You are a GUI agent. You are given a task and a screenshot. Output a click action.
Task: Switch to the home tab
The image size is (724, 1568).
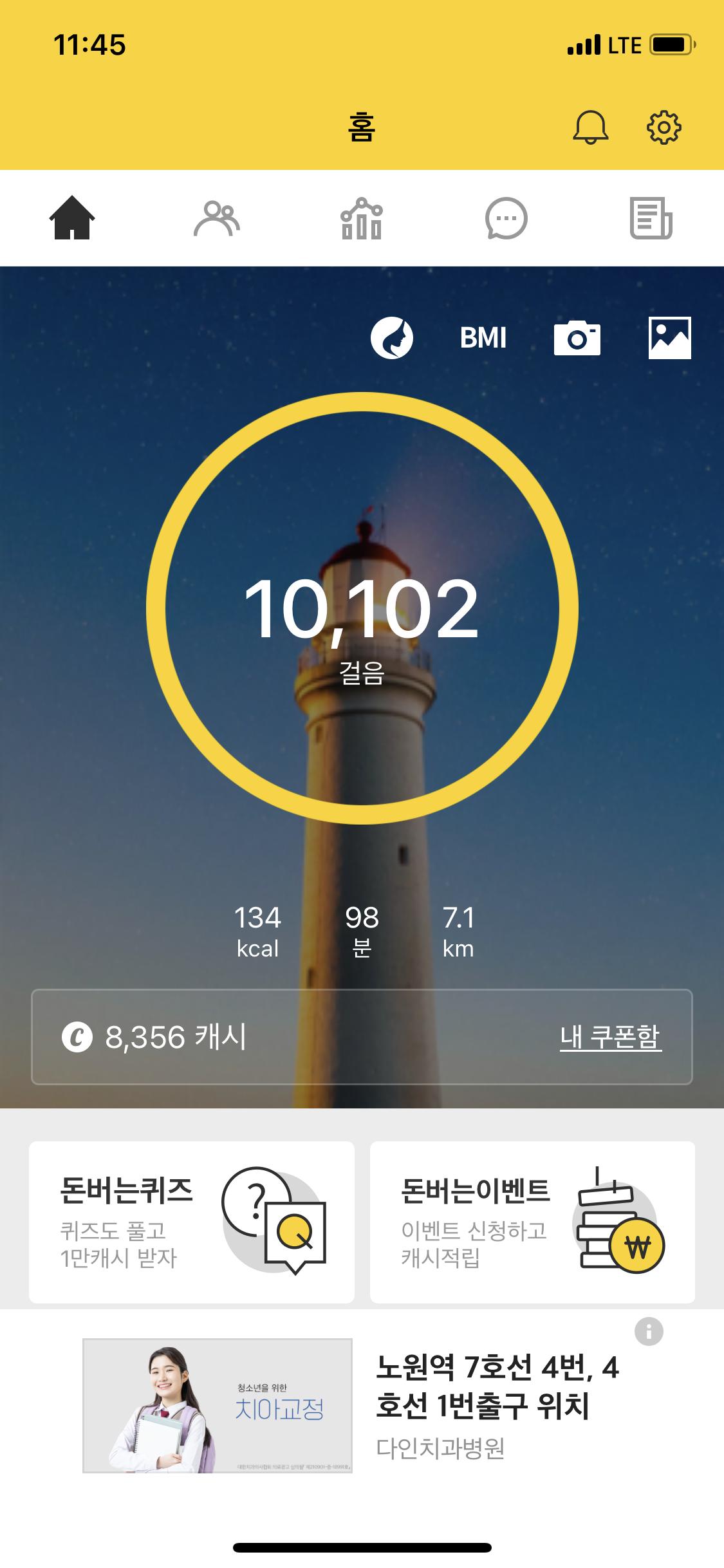pos(72,218)
